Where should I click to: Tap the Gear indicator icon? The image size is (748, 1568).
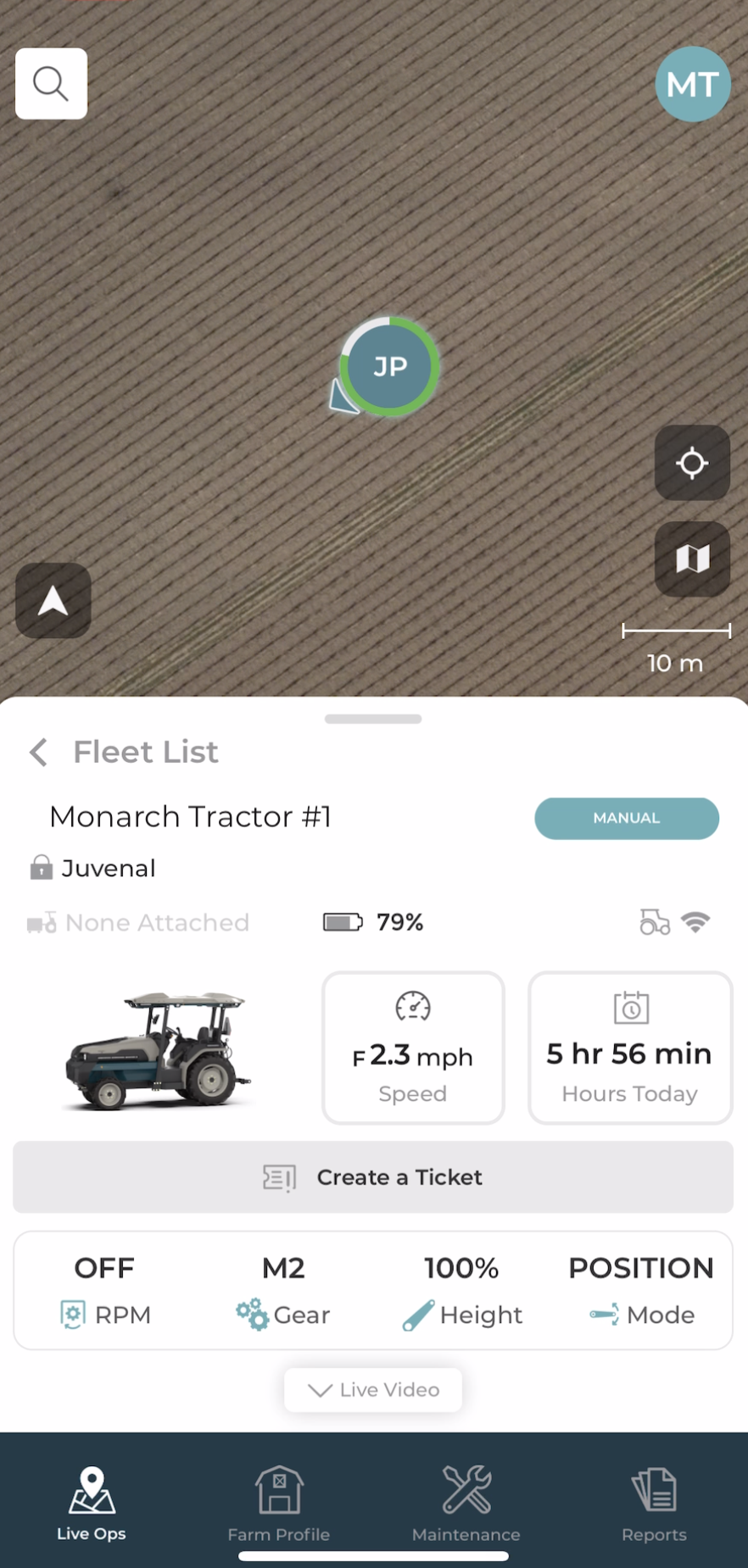[x=251, y=1315]
